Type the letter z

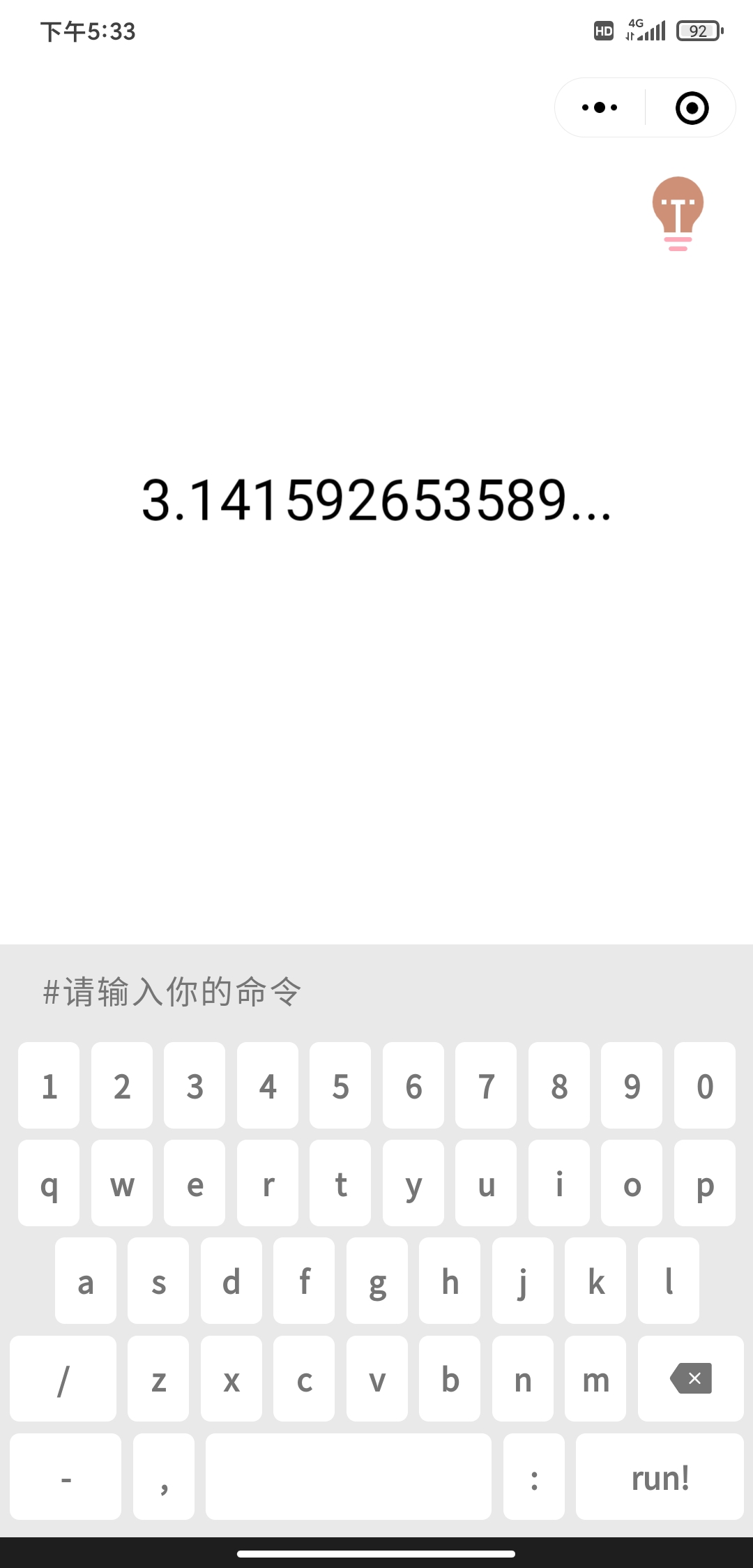158,1378
